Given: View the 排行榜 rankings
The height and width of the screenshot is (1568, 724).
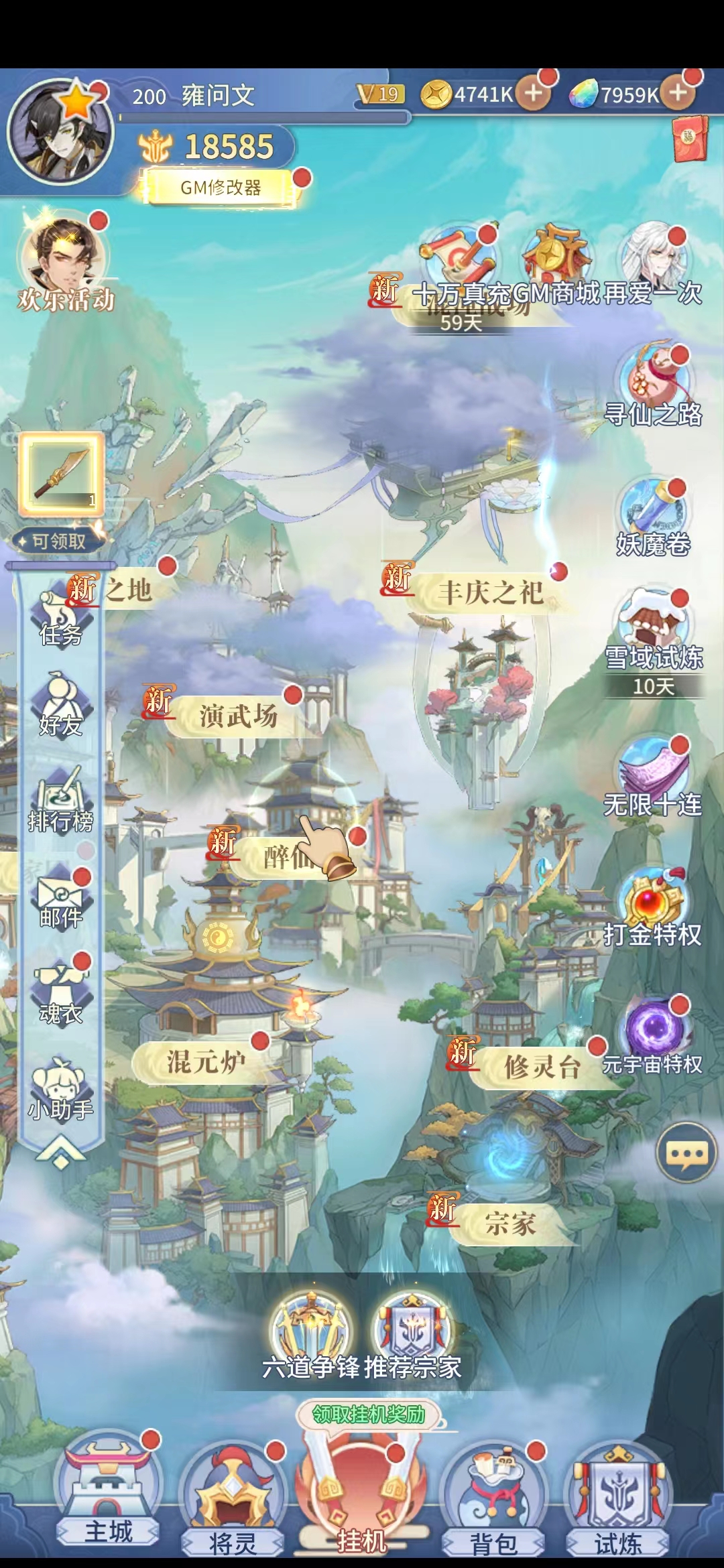Looking at the screenshot, I should [x=61, y=800].
